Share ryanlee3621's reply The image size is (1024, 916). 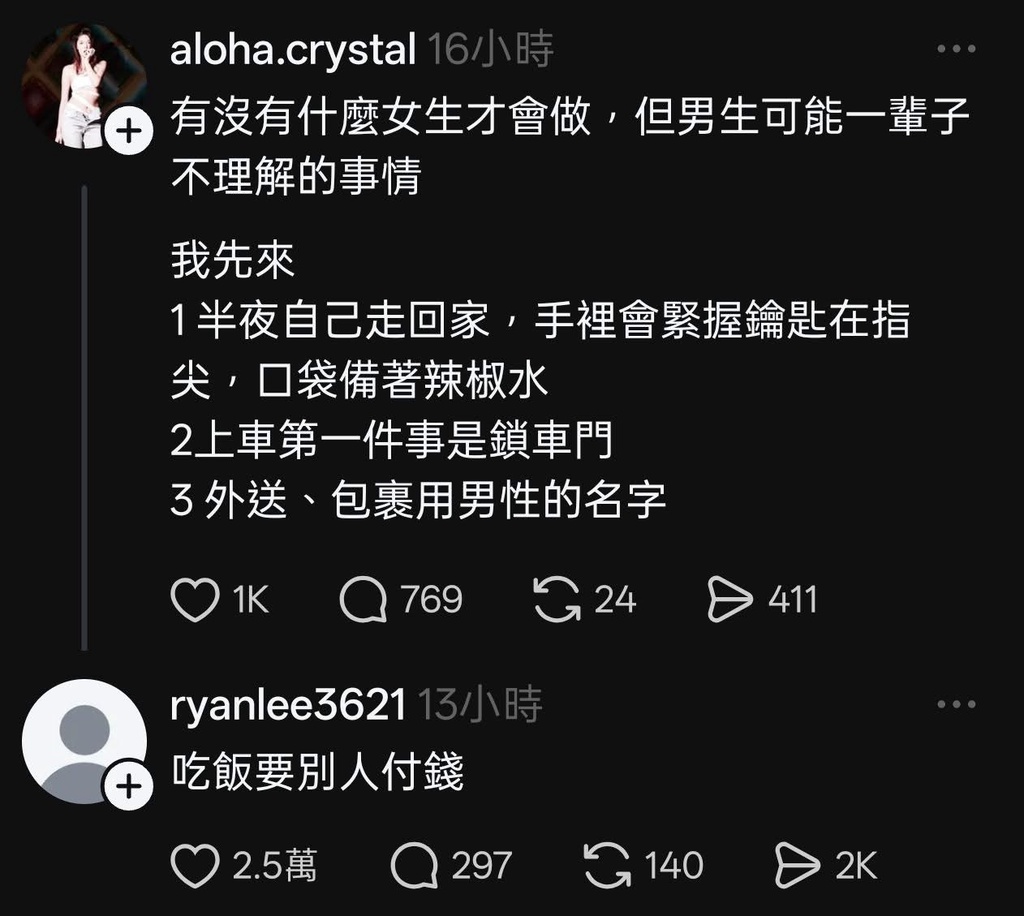click(x=797, y=866)
